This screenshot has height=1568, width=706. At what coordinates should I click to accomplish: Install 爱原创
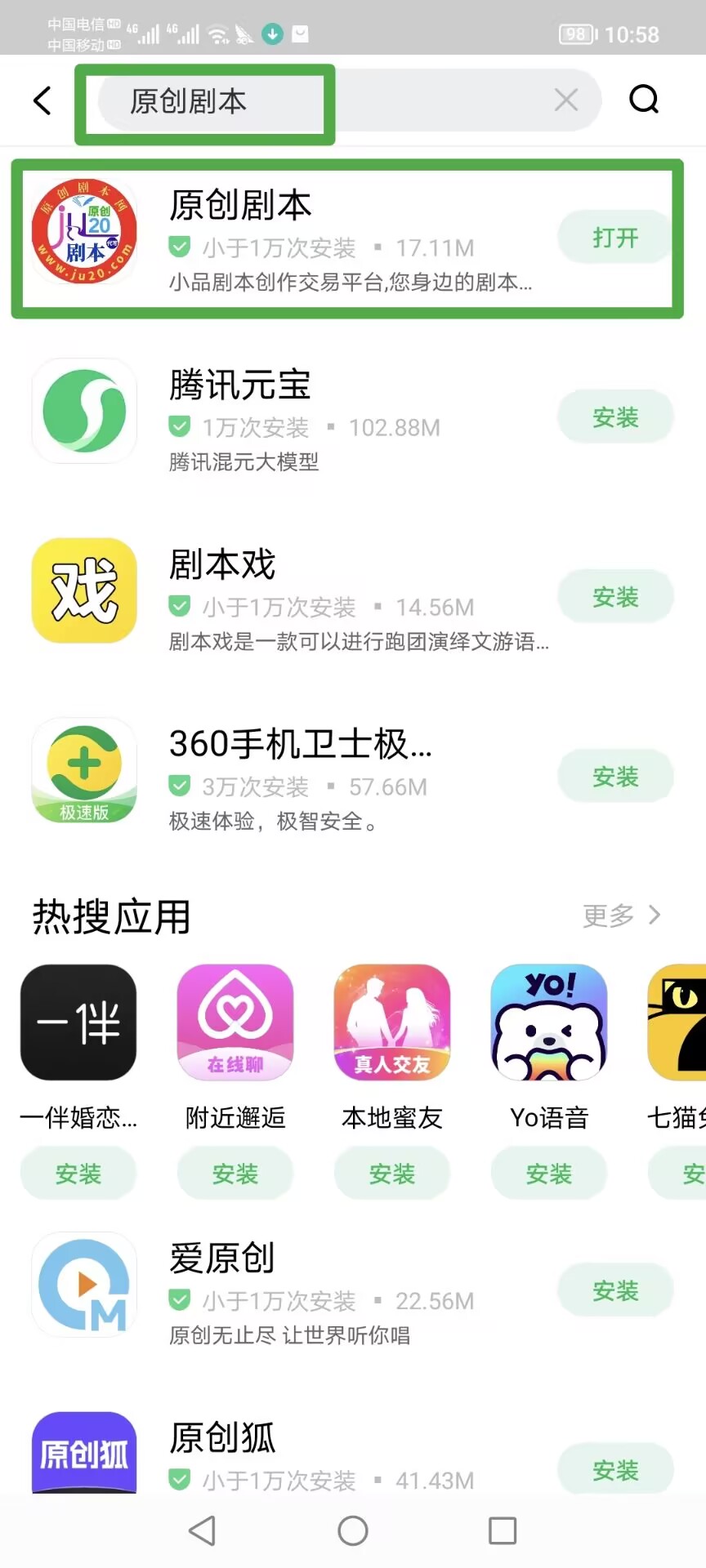click(614, 1291)
